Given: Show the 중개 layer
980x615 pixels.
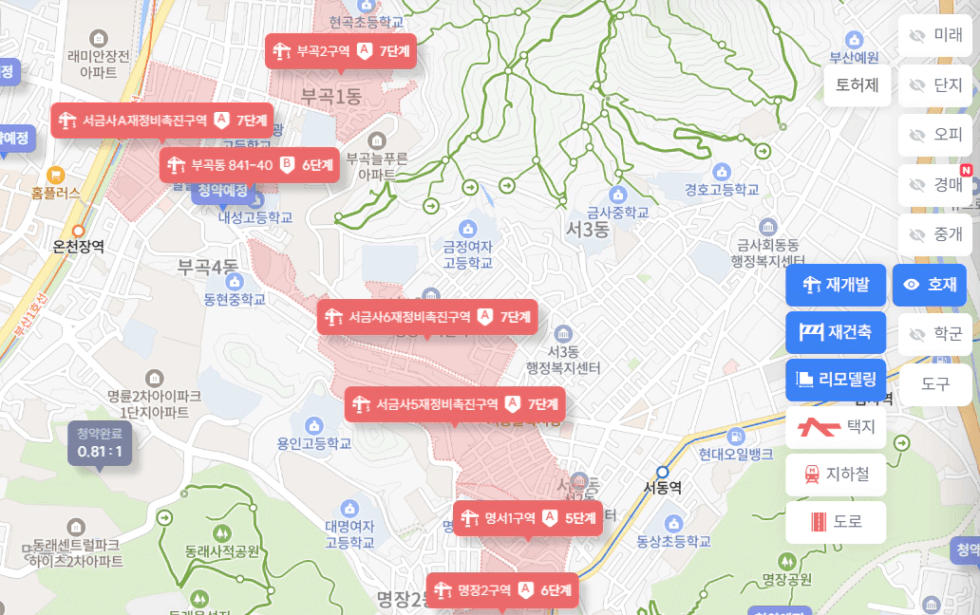Looking at the screenshot, I should coord(935,235).
